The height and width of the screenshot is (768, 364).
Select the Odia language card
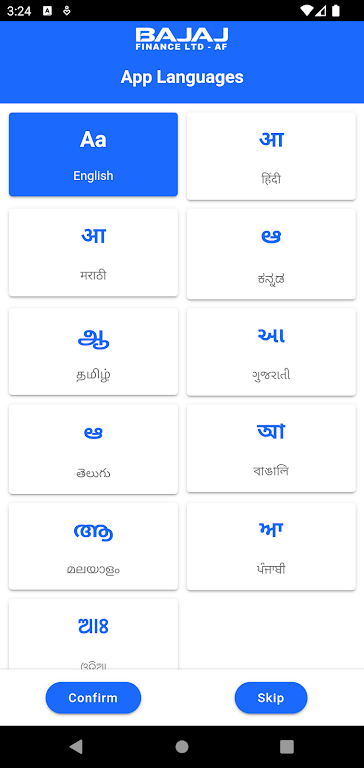coord(93,634)
